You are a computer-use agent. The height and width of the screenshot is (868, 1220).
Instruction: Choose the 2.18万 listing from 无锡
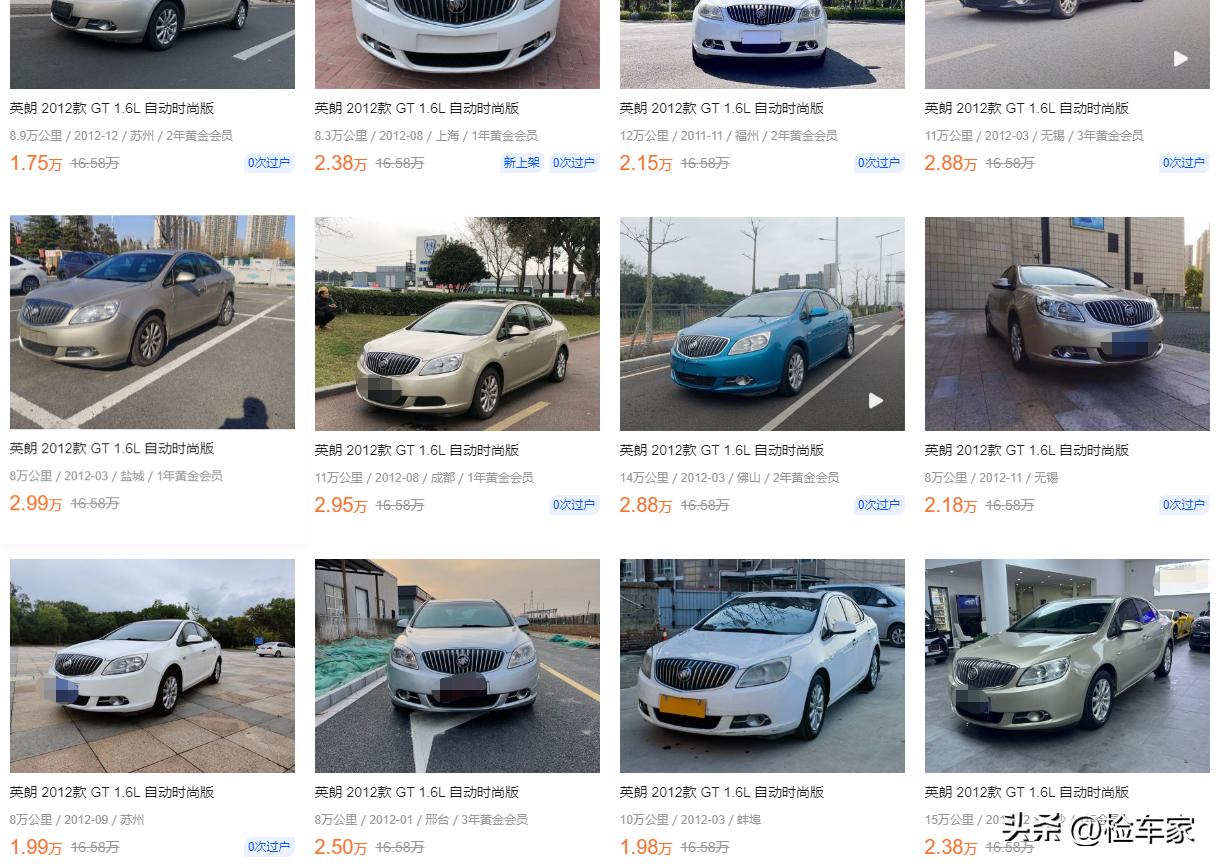pyautogui.click(x=1067, y=324)
